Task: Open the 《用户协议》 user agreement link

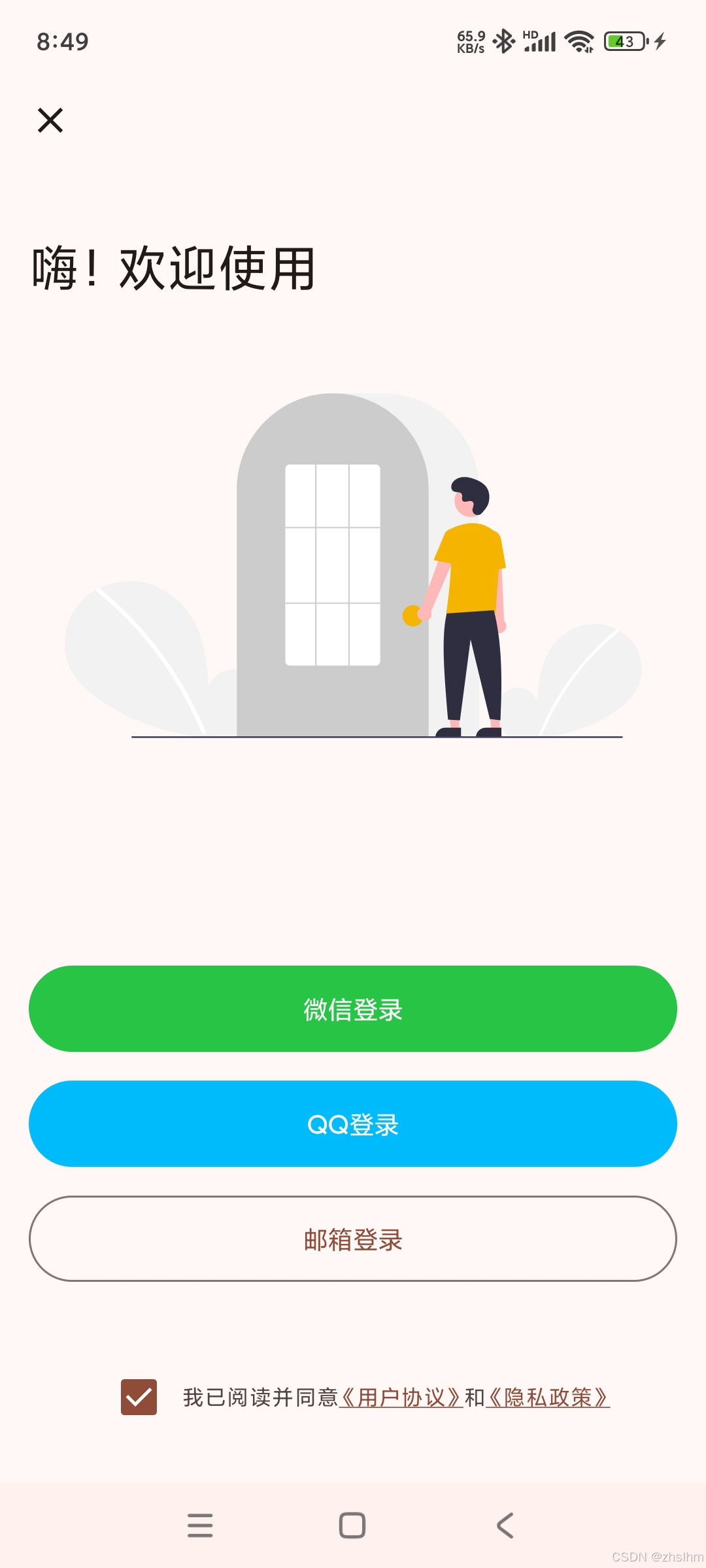Action: coord(401,1397)
